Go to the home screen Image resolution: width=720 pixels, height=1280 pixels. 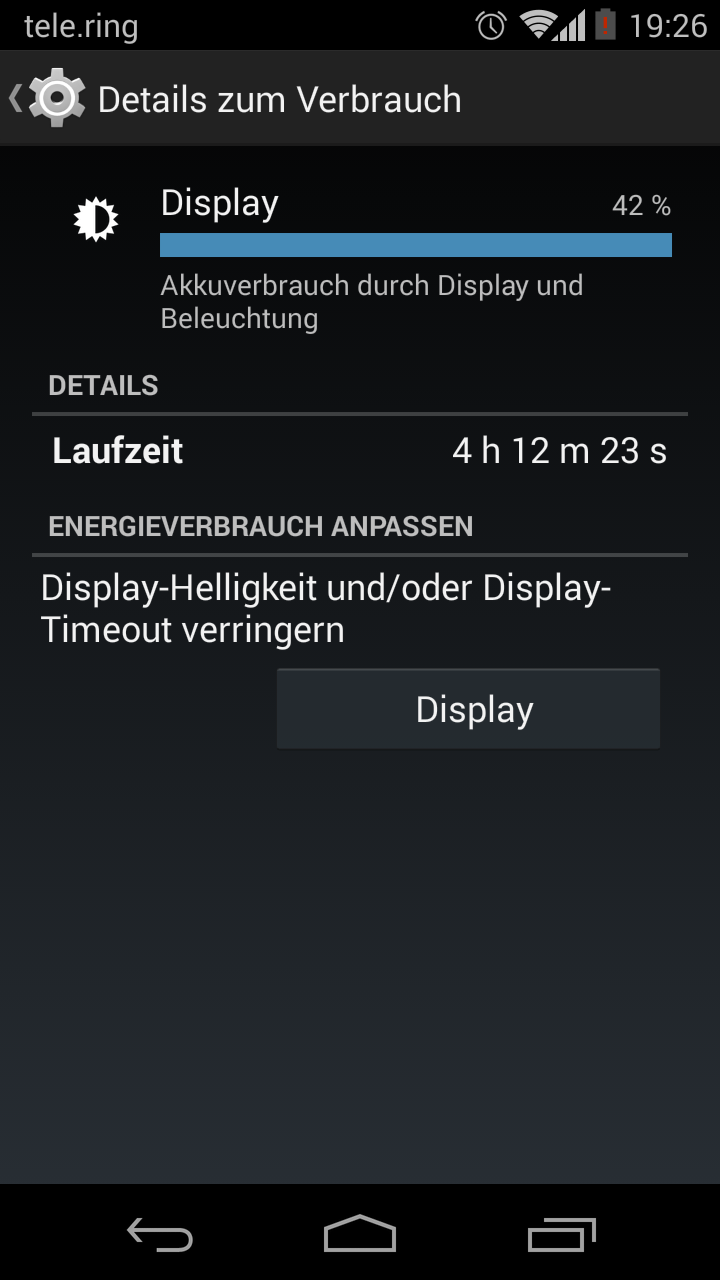click(x=360, y=1235)
